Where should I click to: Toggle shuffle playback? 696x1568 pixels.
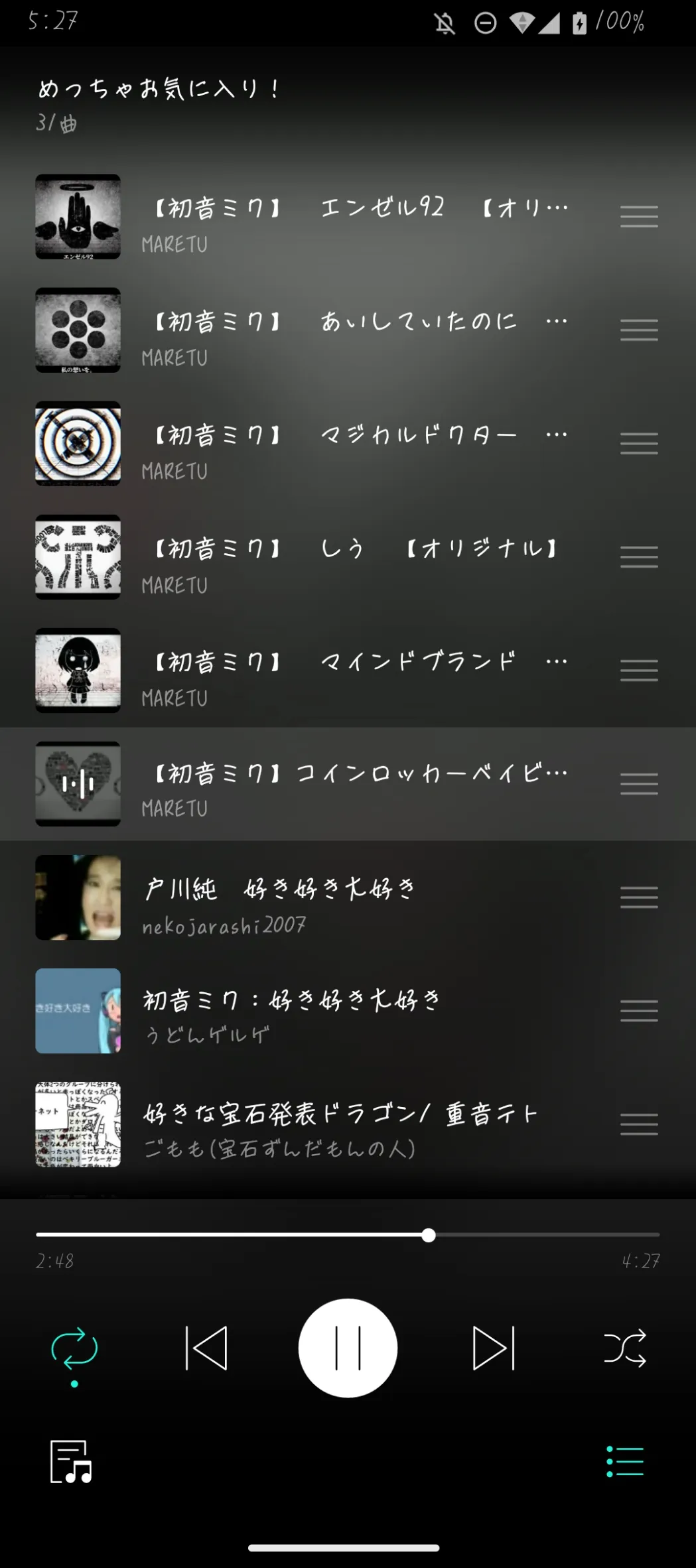(624, 1347)
